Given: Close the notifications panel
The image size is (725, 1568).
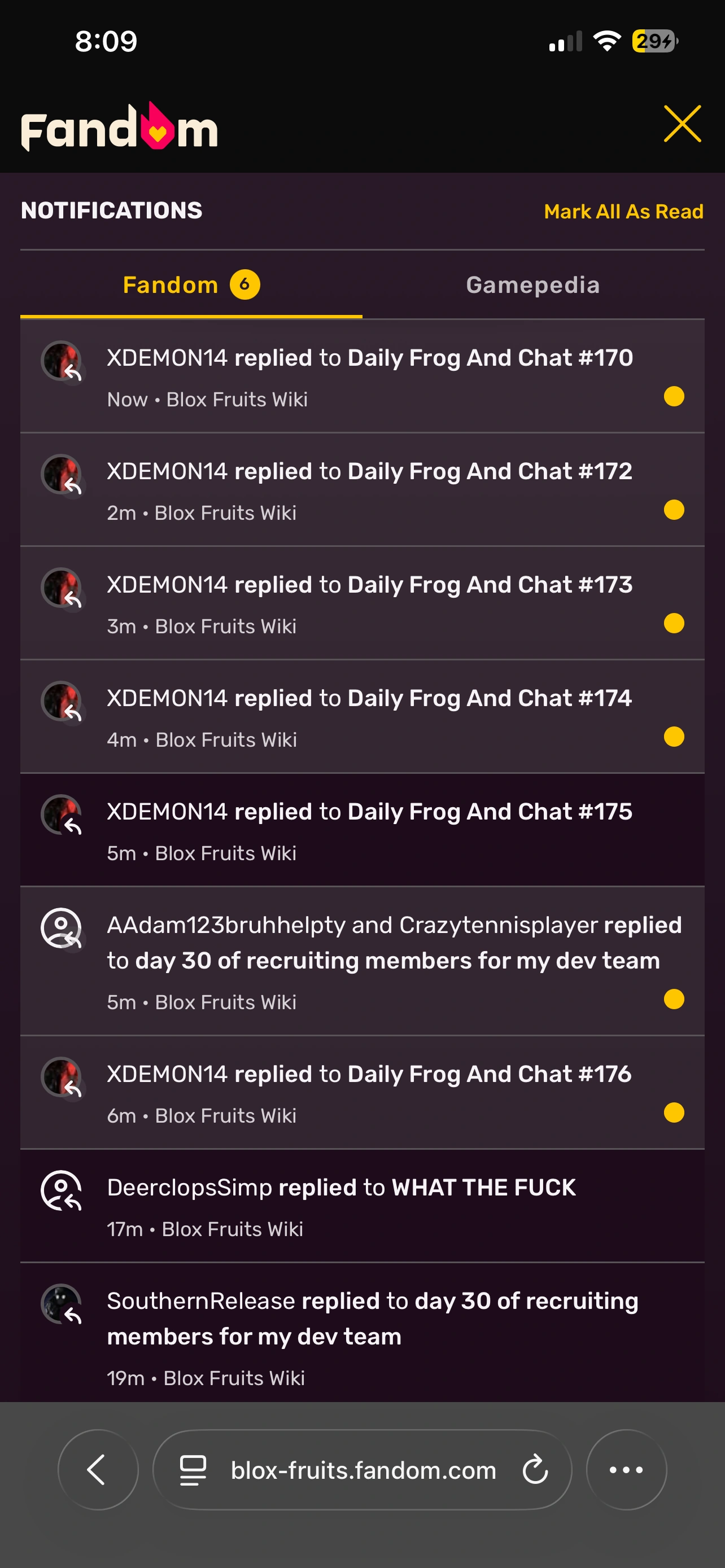Looking at the screenshot, I should click(682, 124).
